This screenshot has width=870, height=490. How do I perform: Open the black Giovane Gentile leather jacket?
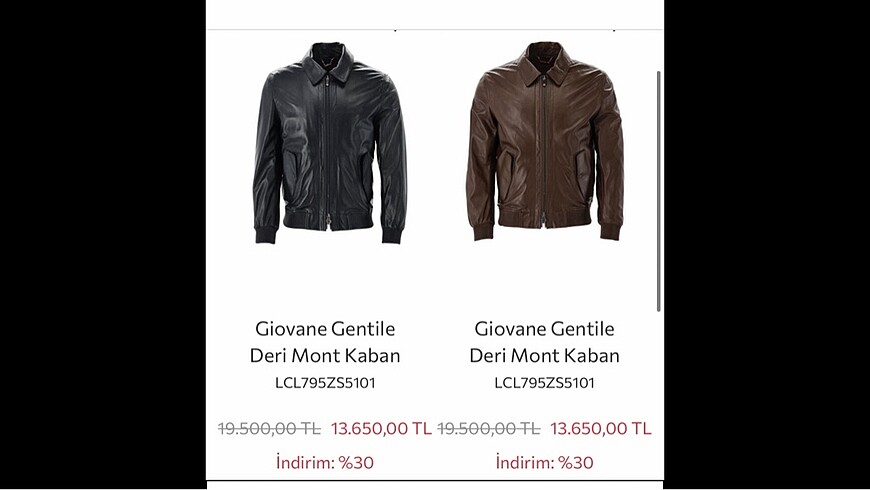point(327,143)
